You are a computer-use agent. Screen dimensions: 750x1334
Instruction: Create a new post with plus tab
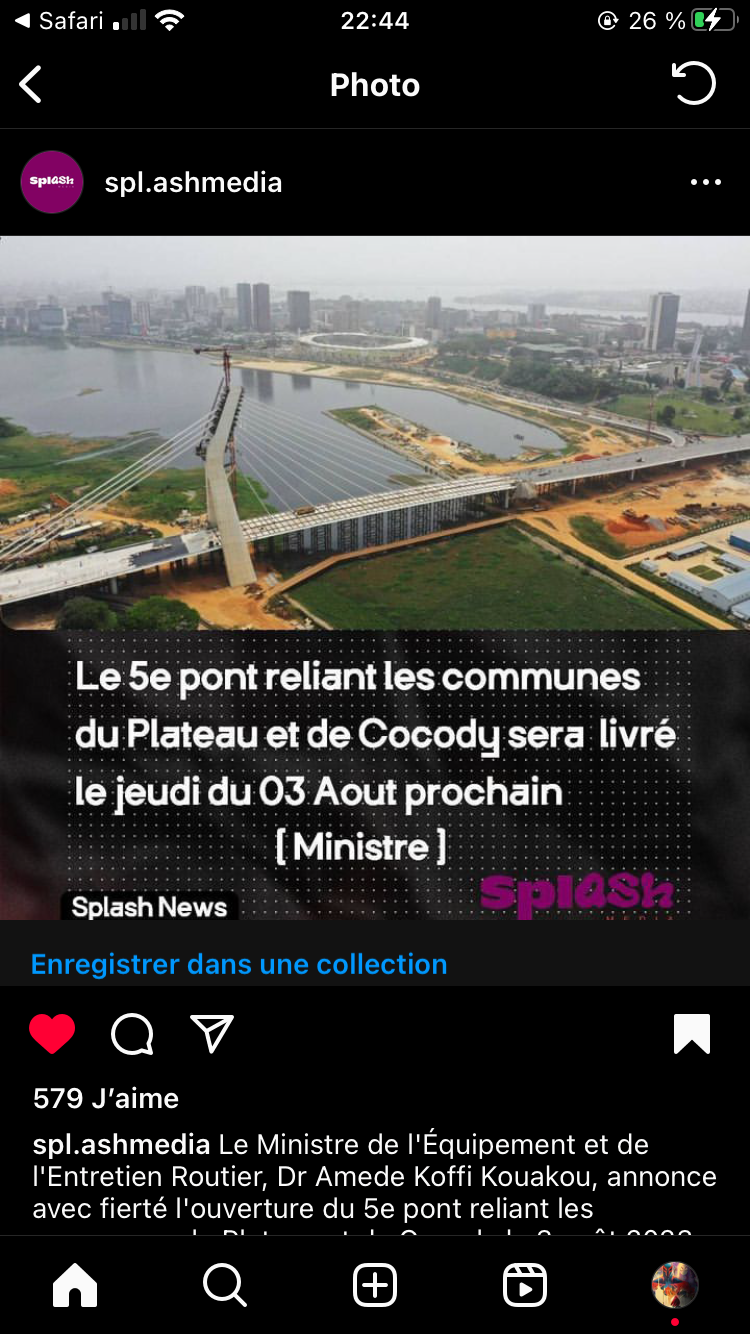tap(375, 1285)
